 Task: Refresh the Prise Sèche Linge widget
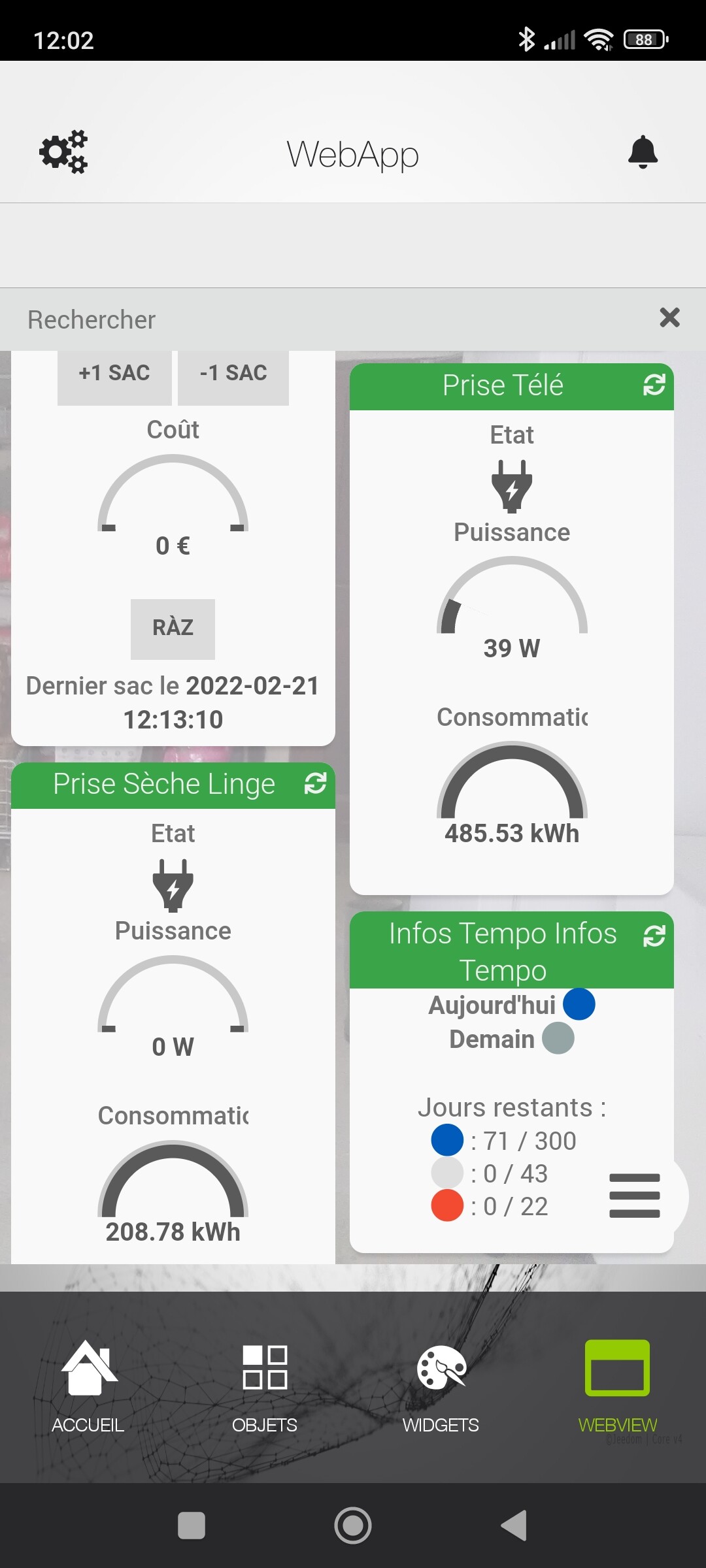[315, 783]
